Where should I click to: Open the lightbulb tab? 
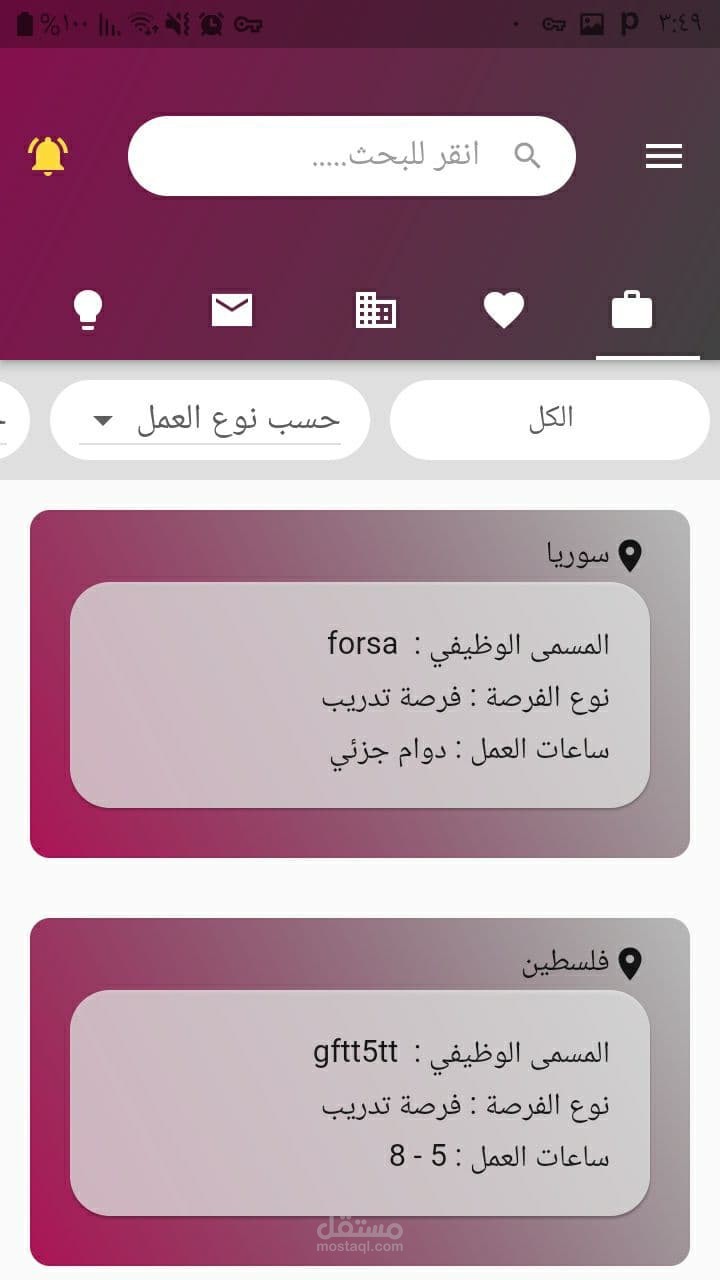click(x=88, y=310)
